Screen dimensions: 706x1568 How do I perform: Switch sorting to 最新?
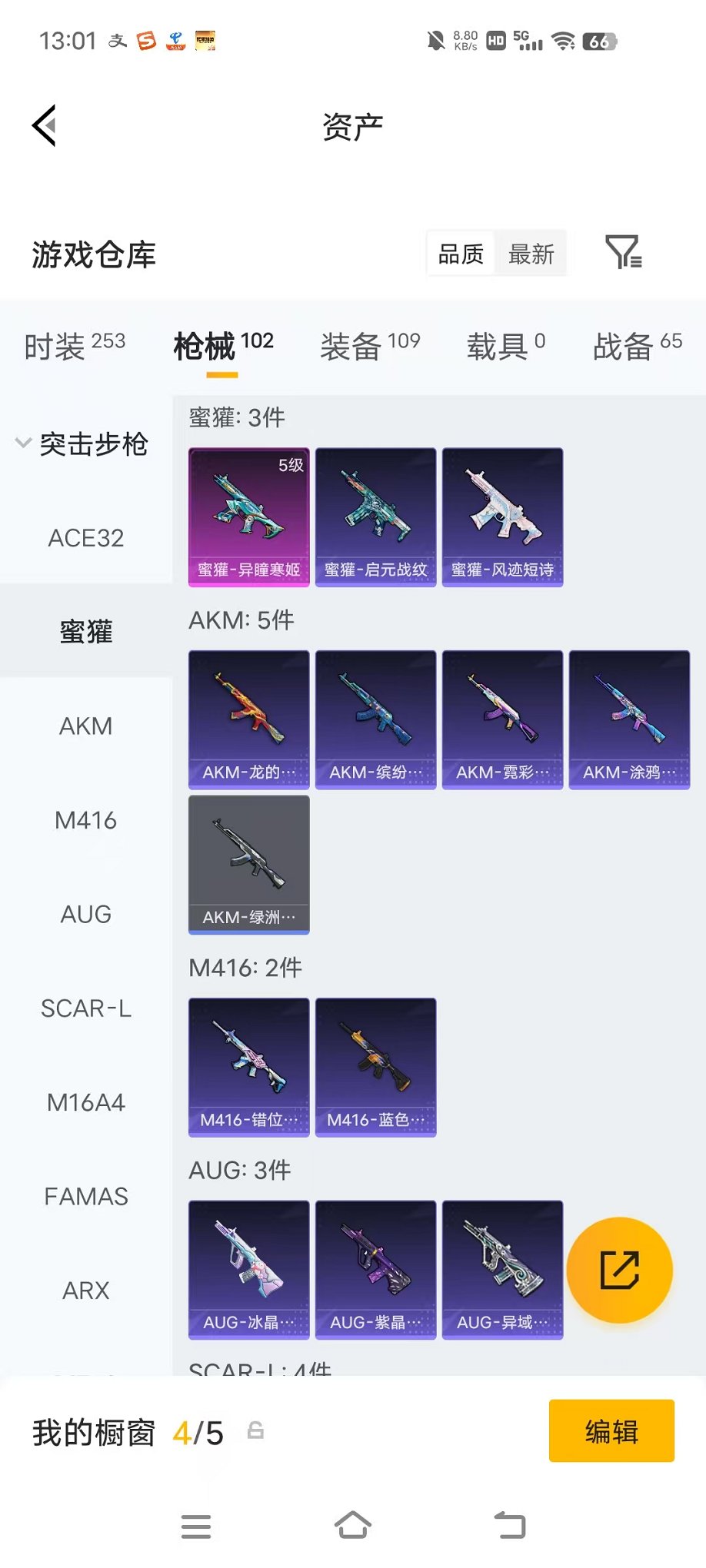531,252
